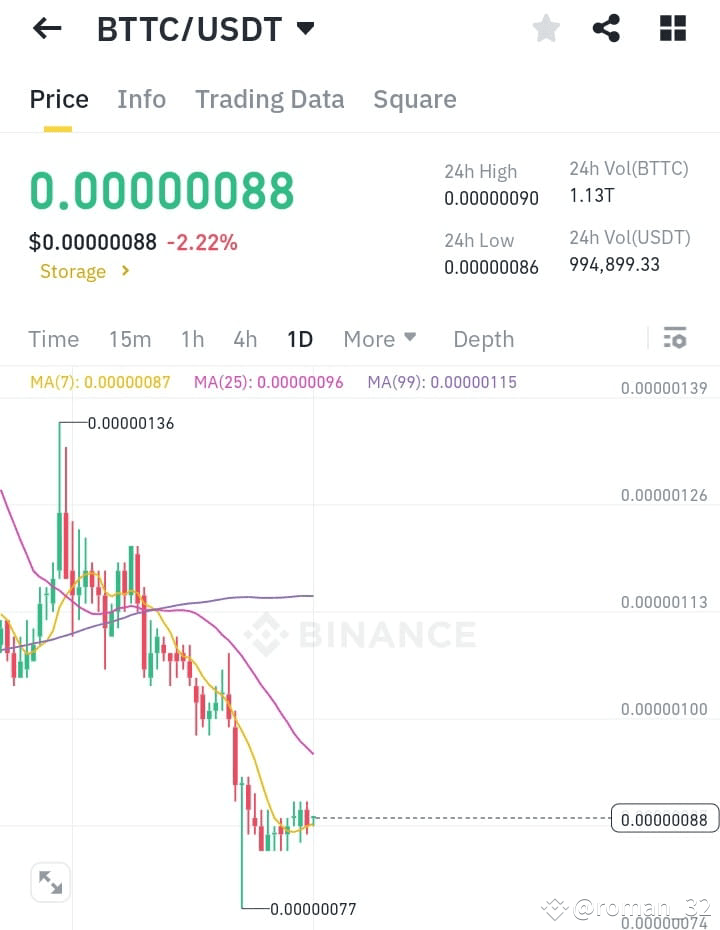Viewport: 720px width, 930px height.
Task: Open chart indicator settings icon
Action: (675, 338)
